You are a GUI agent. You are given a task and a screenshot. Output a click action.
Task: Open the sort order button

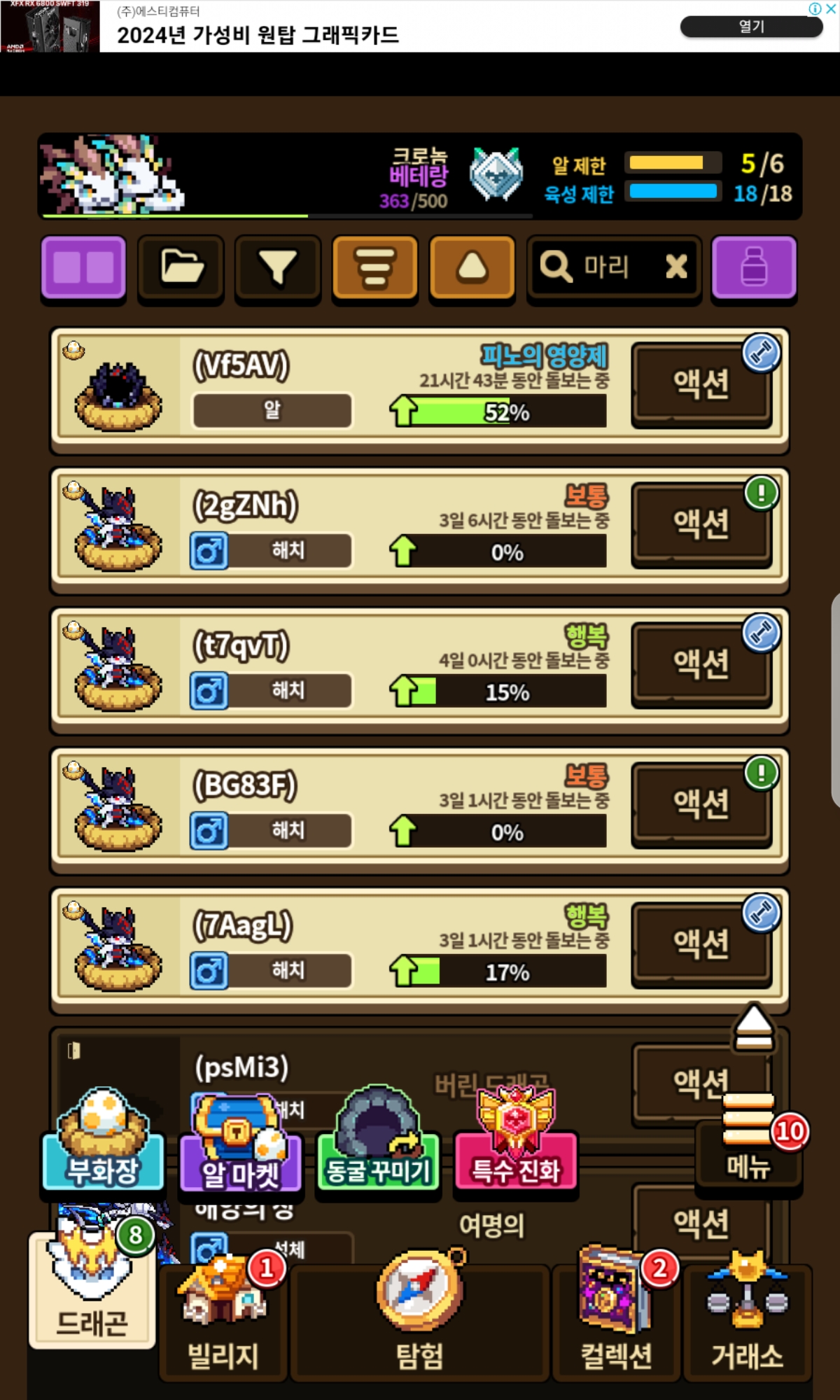click(x=375, y=267)
